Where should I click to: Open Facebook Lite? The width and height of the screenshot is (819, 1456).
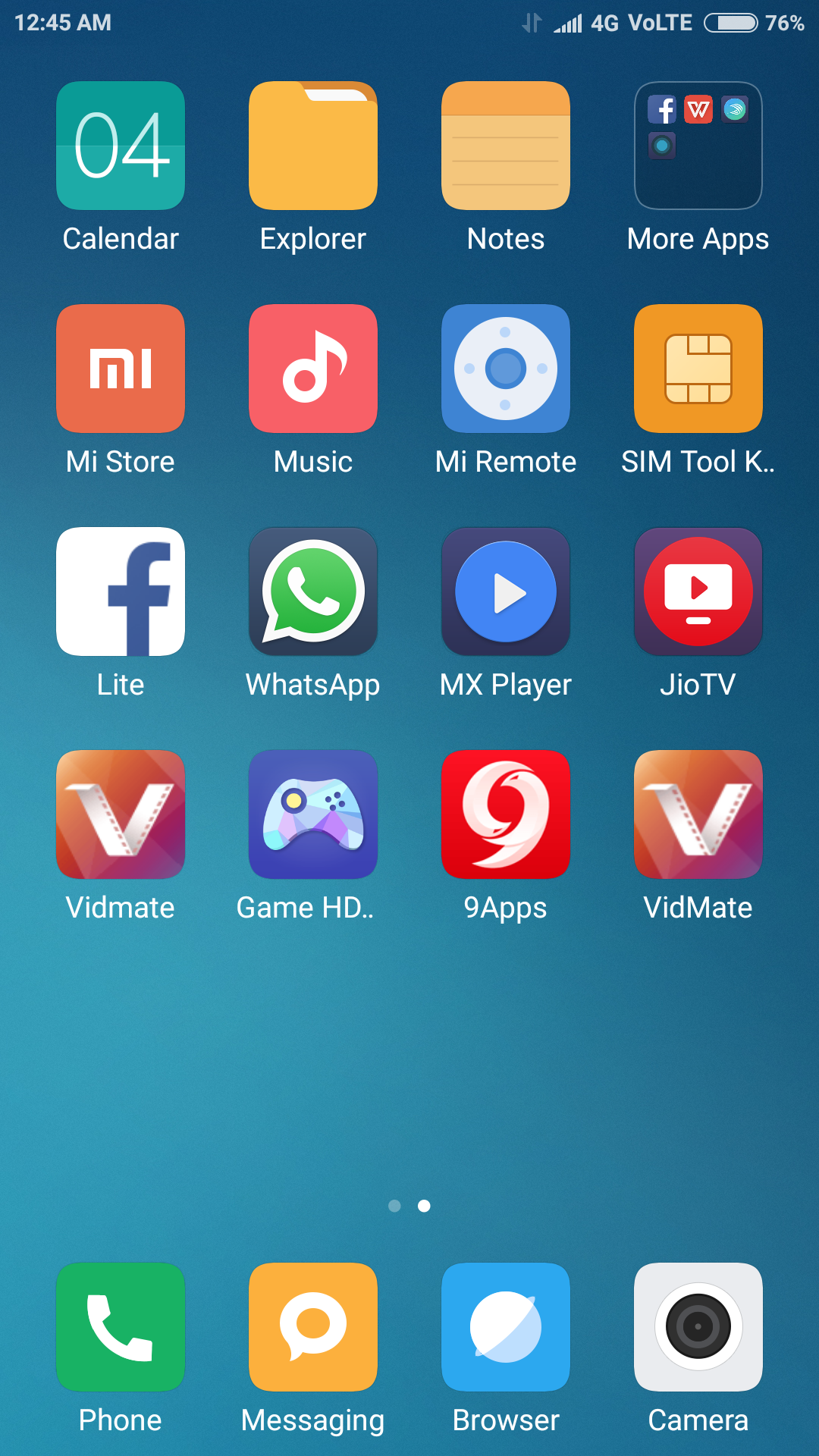[x=120, y=591]
